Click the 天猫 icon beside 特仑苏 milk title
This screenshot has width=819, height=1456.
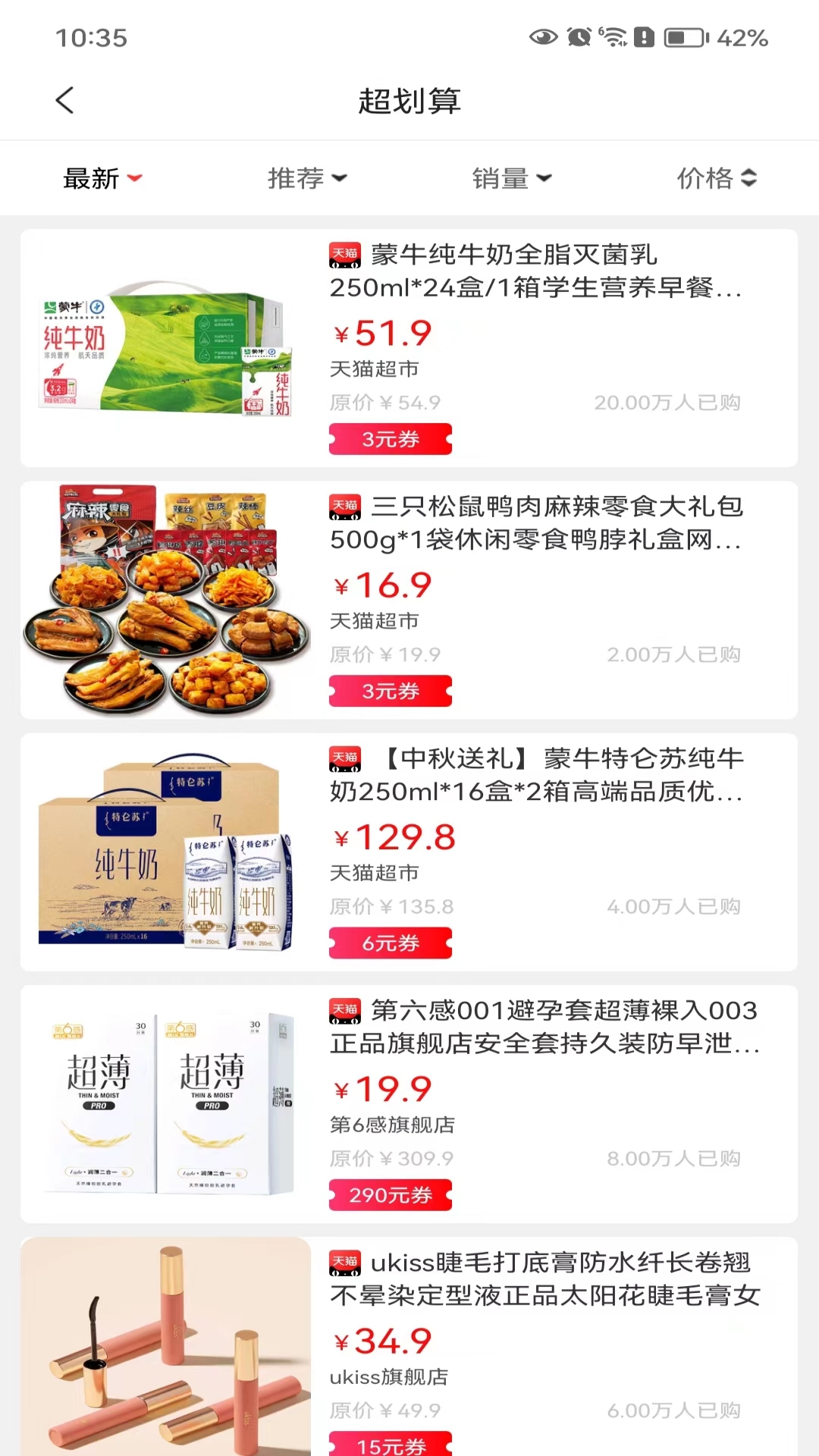tap(345, 758)
